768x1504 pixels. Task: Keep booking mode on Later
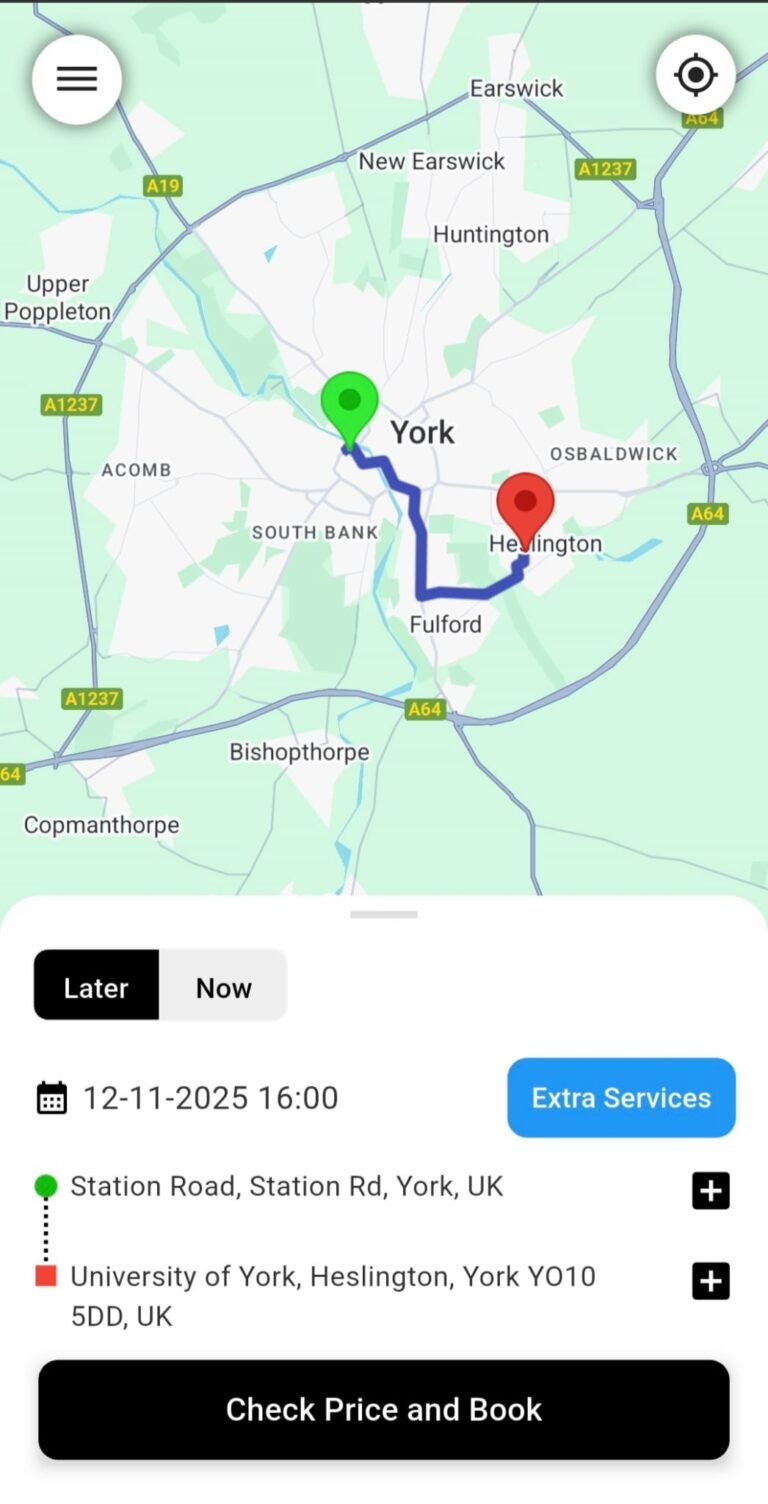(x=95, y=986)
